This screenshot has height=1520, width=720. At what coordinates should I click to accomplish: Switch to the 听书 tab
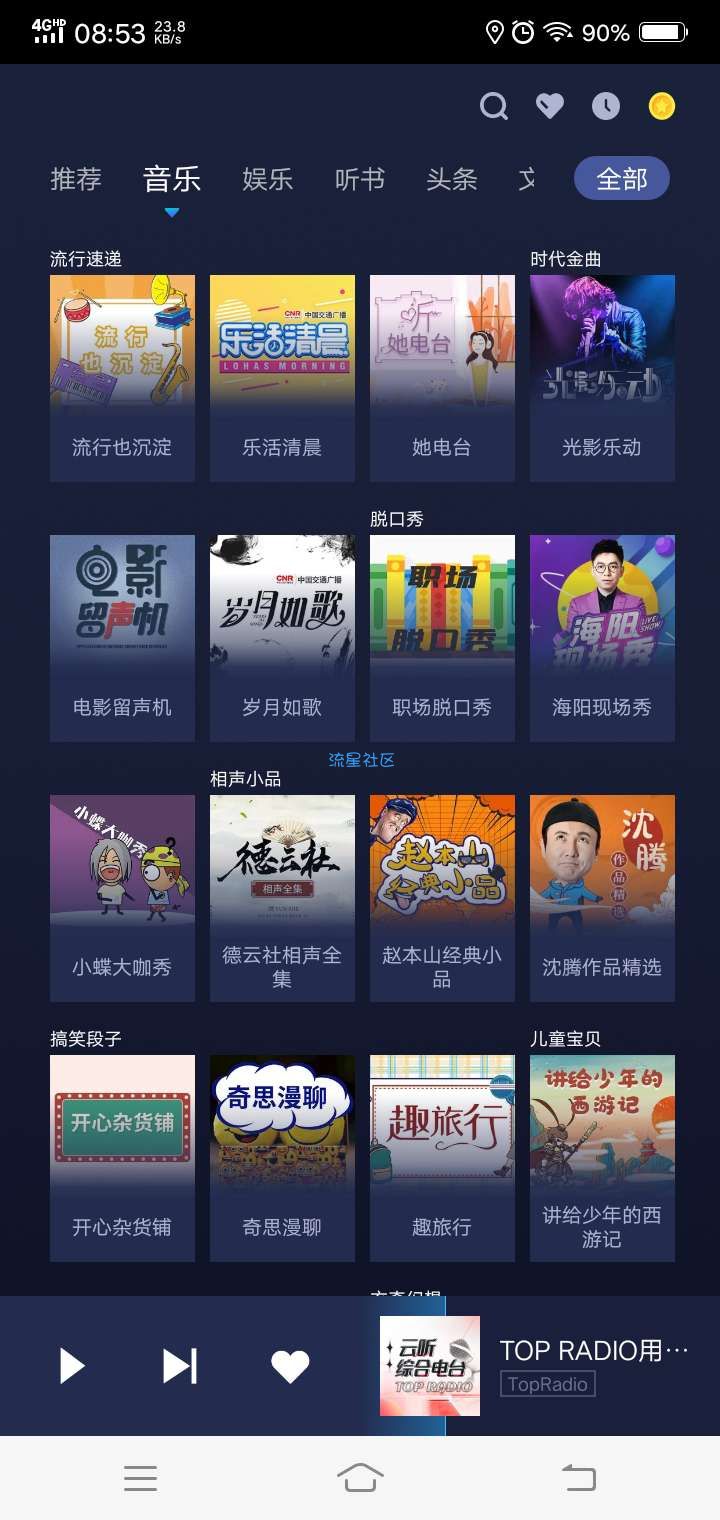point(360,180)
